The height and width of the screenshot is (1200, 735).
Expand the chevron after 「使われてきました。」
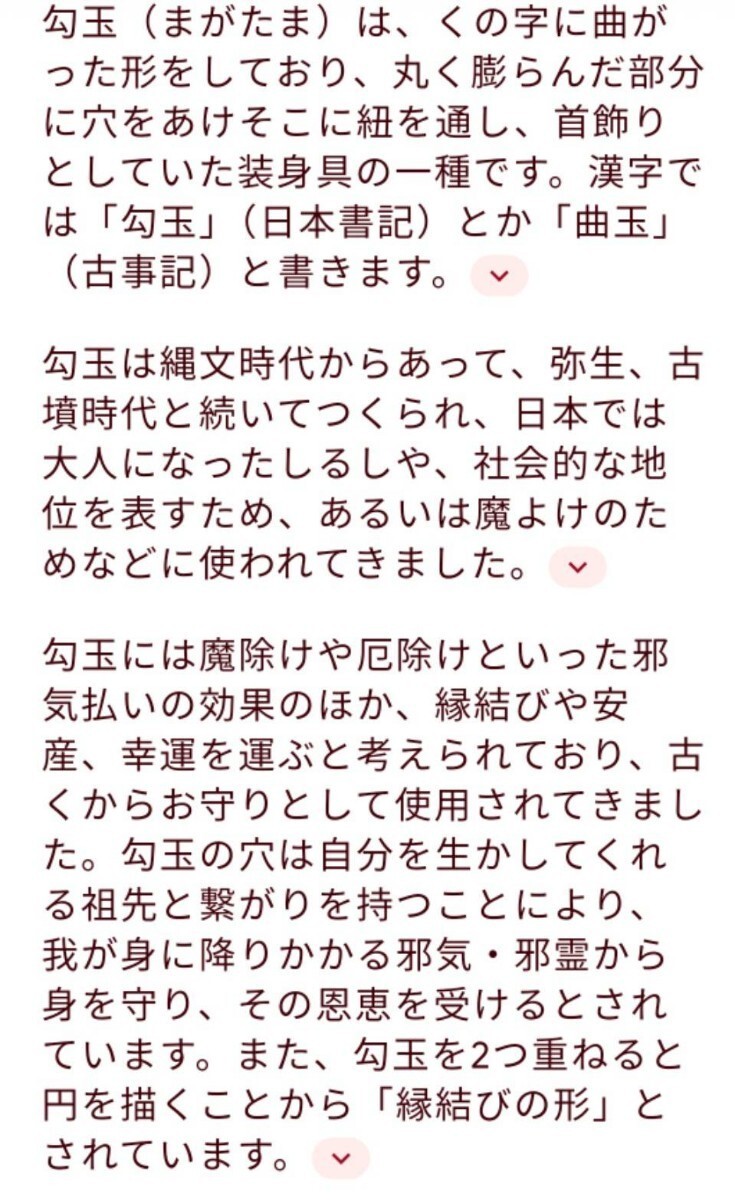pos(577,567)
